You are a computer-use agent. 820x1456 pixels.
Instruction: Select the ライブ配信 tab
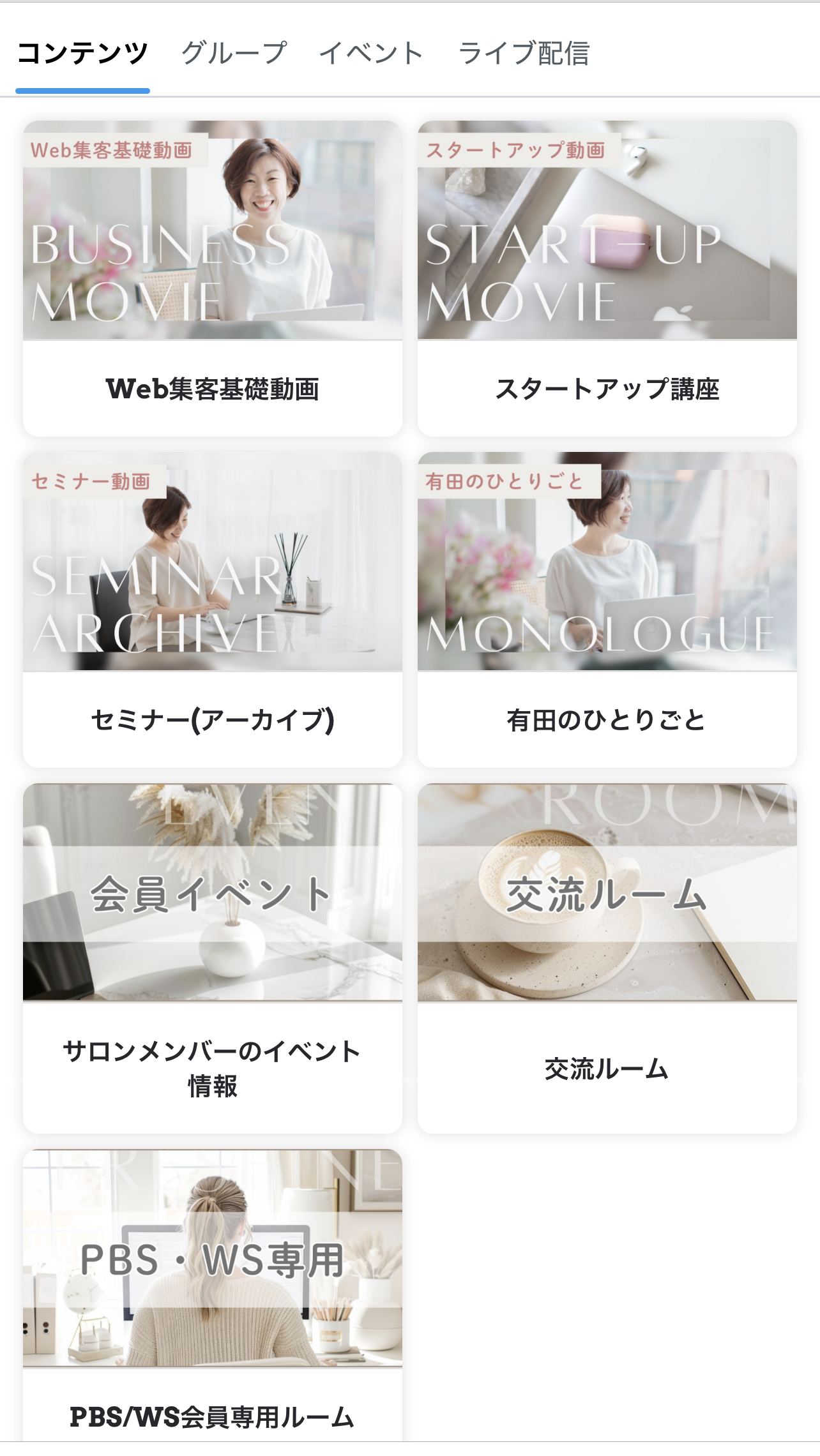tap(524, 54)
